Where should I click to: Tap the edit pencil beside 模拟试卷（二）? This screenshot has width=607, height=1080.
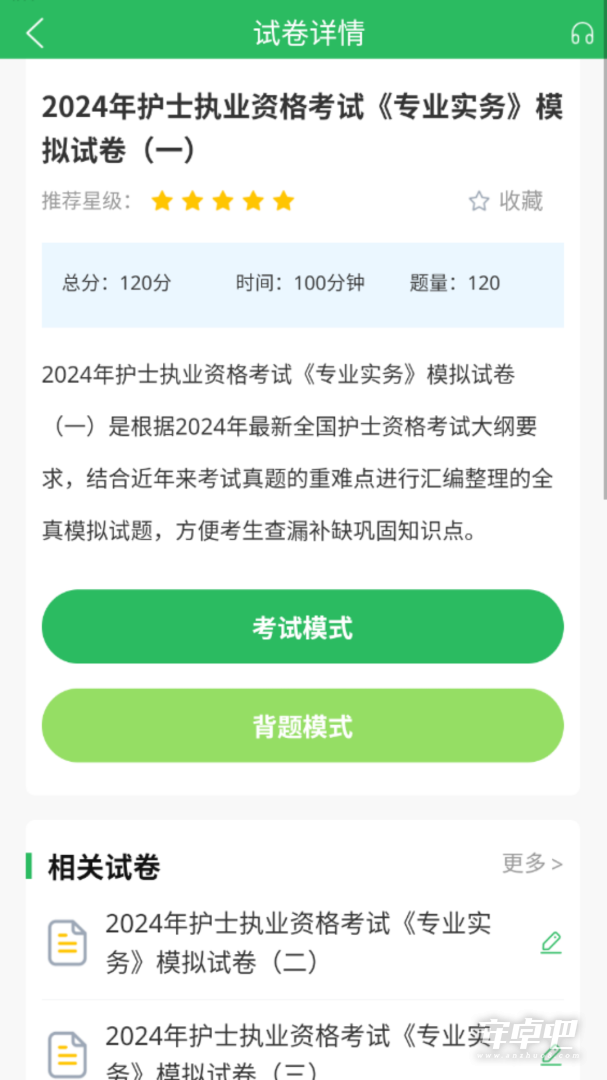pyautogui.click(x=551, y=942)
